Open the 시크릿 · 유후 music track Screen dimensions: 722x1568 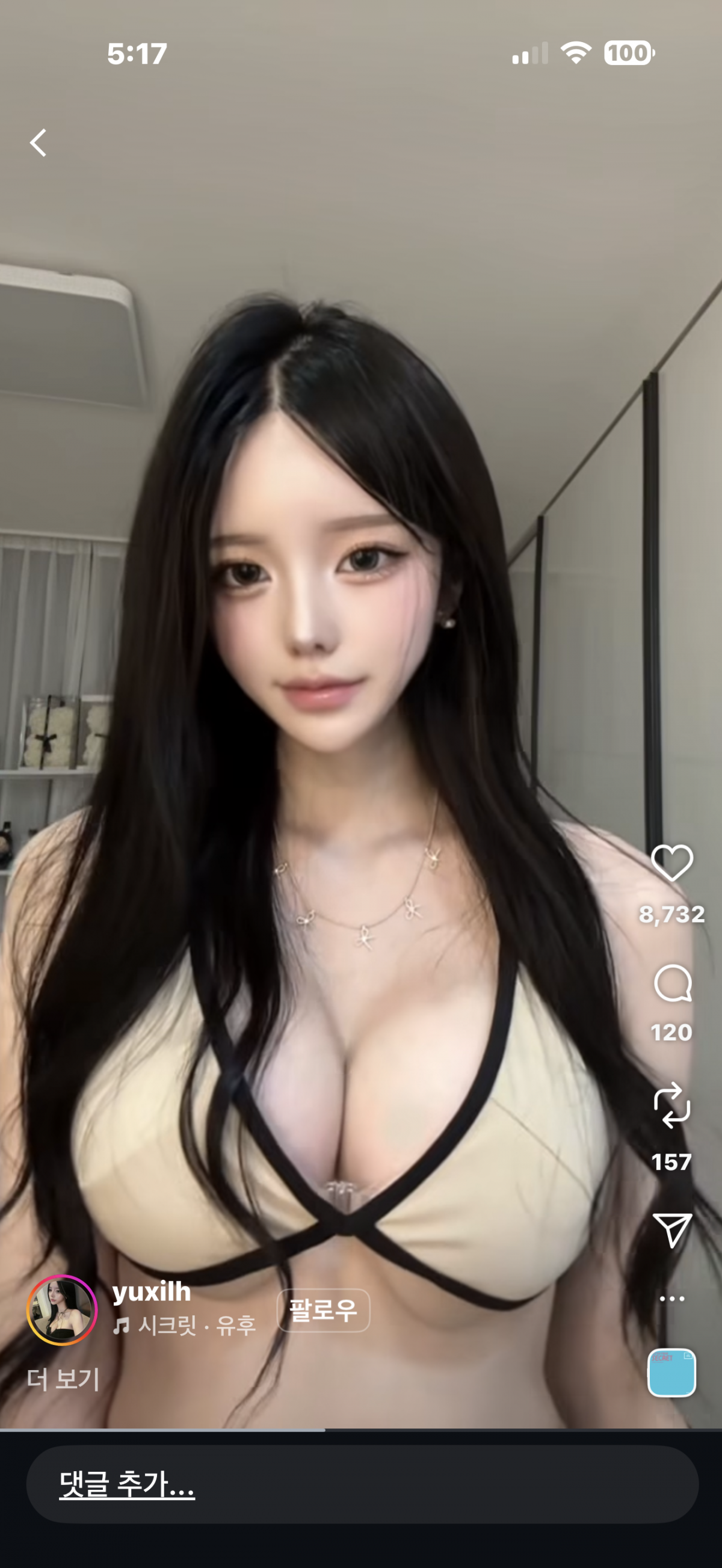pos(185,1325)
